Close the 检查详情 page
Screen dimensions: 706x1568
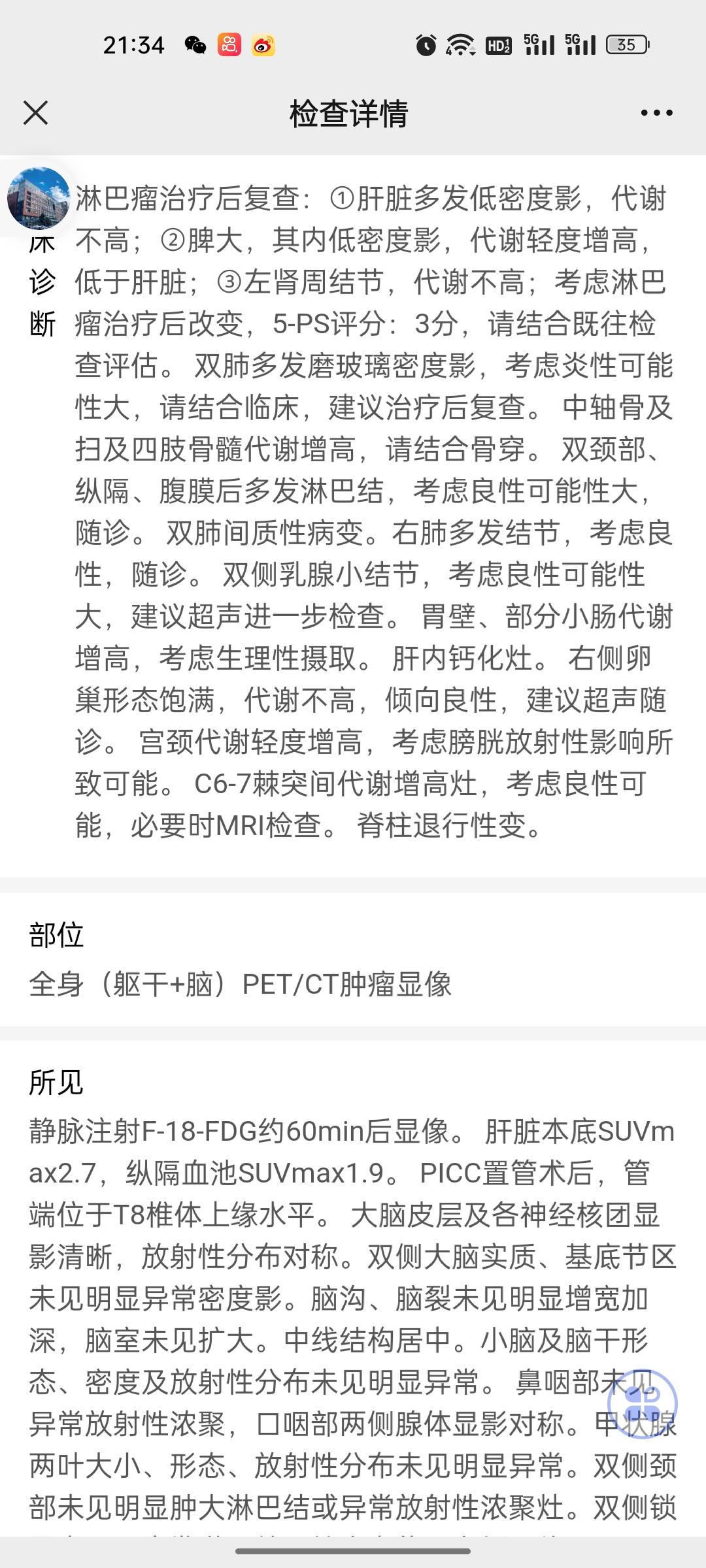point(36,113)
